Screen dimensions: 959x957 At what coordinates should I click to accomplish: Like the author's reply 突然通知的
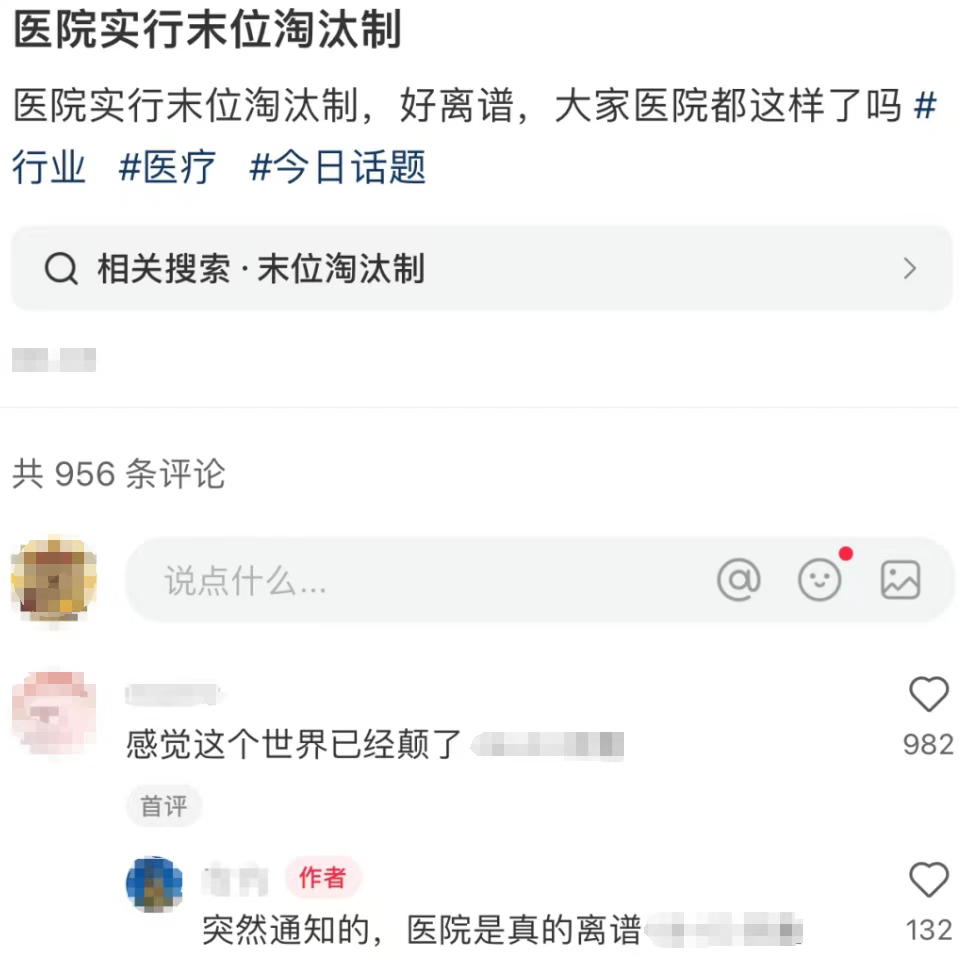click(928, 881)
